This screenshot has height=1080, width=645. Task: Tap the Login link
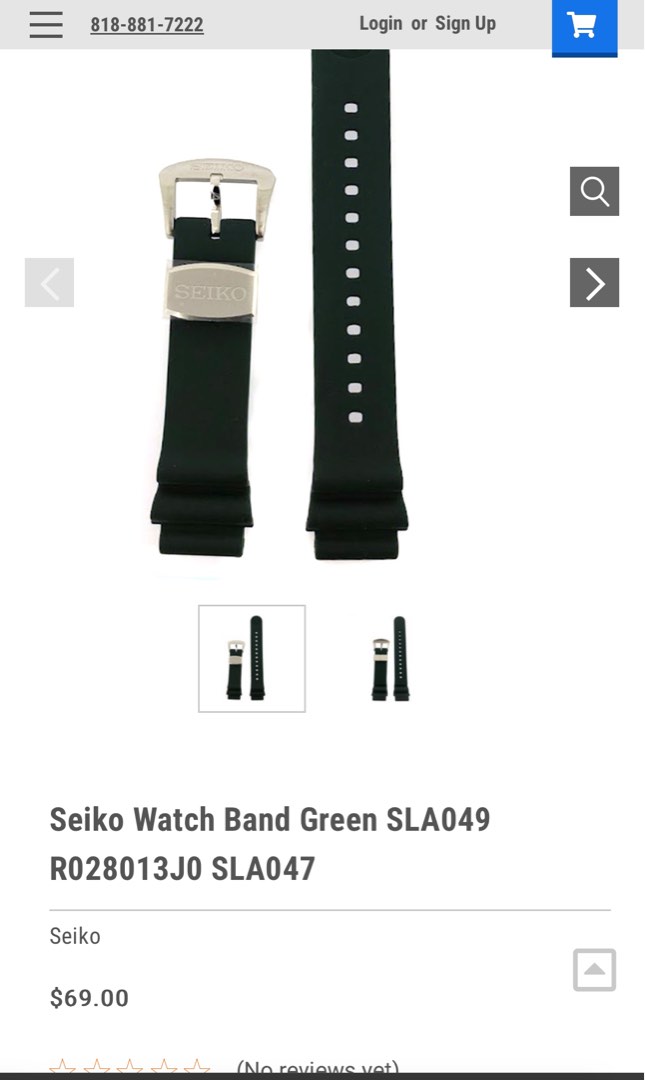click(380, 23)
